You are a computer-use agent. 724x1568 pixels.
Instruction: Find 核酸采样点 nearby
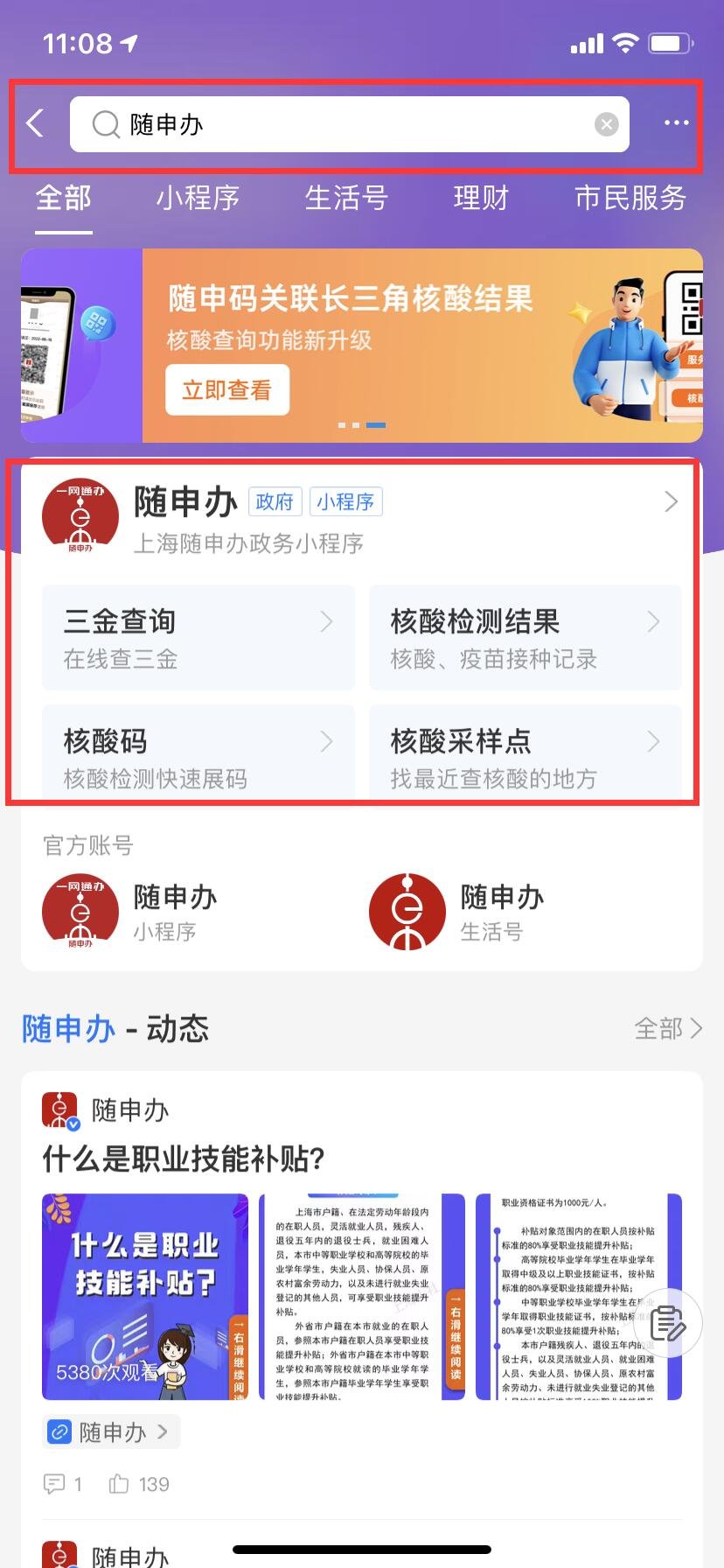tap(525, 757)
